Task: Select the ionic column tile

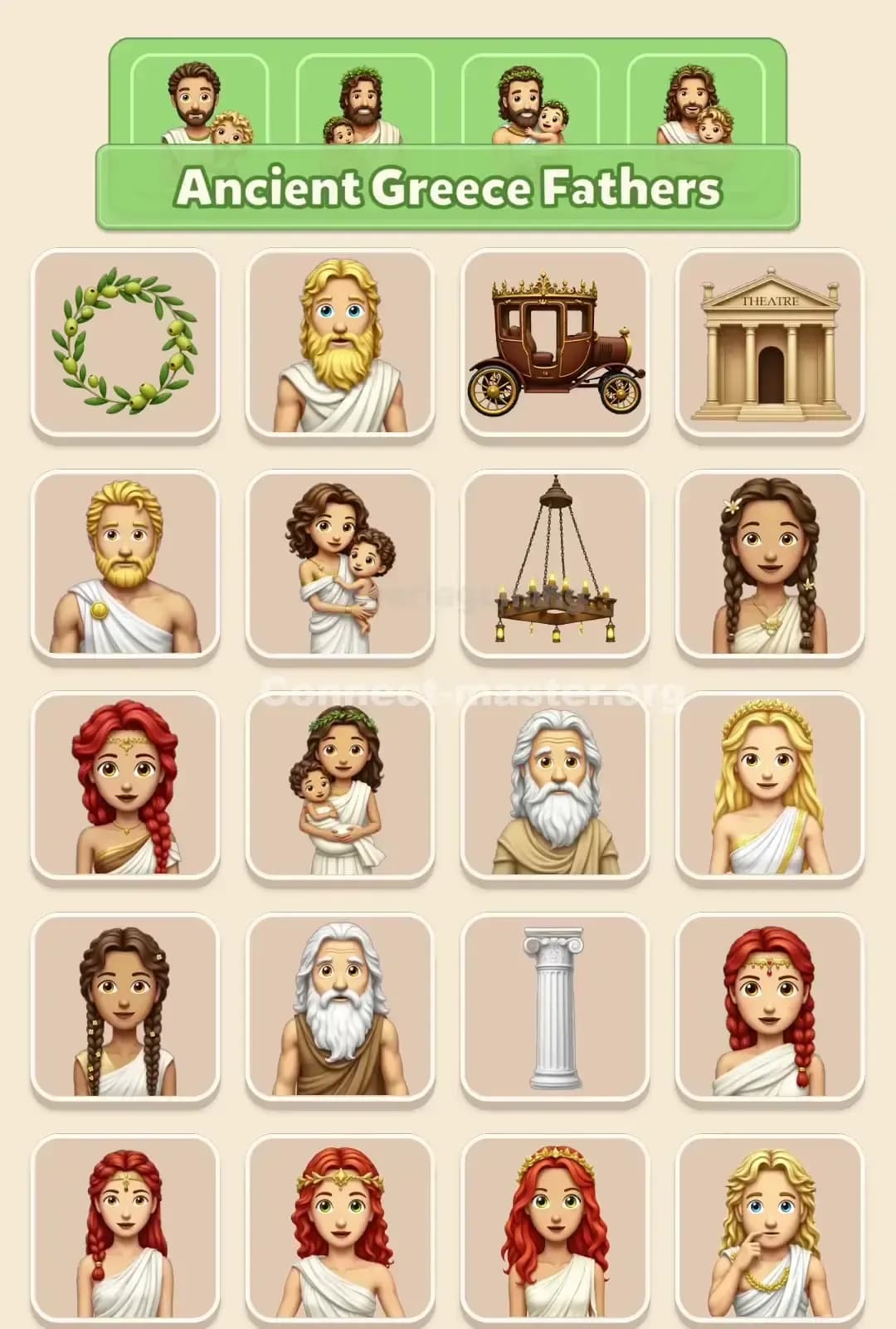Action: [x=556, y=1012]
